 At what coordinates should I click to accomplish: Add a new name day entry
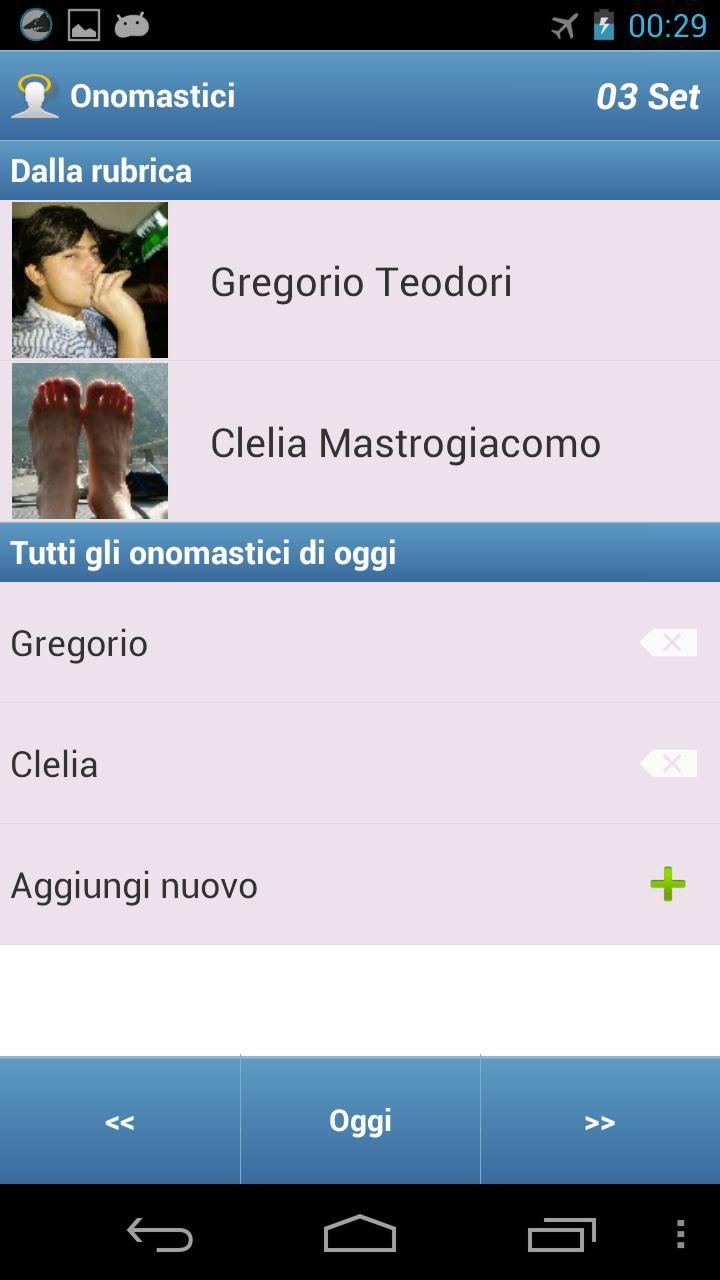click(x=667, y=885)
